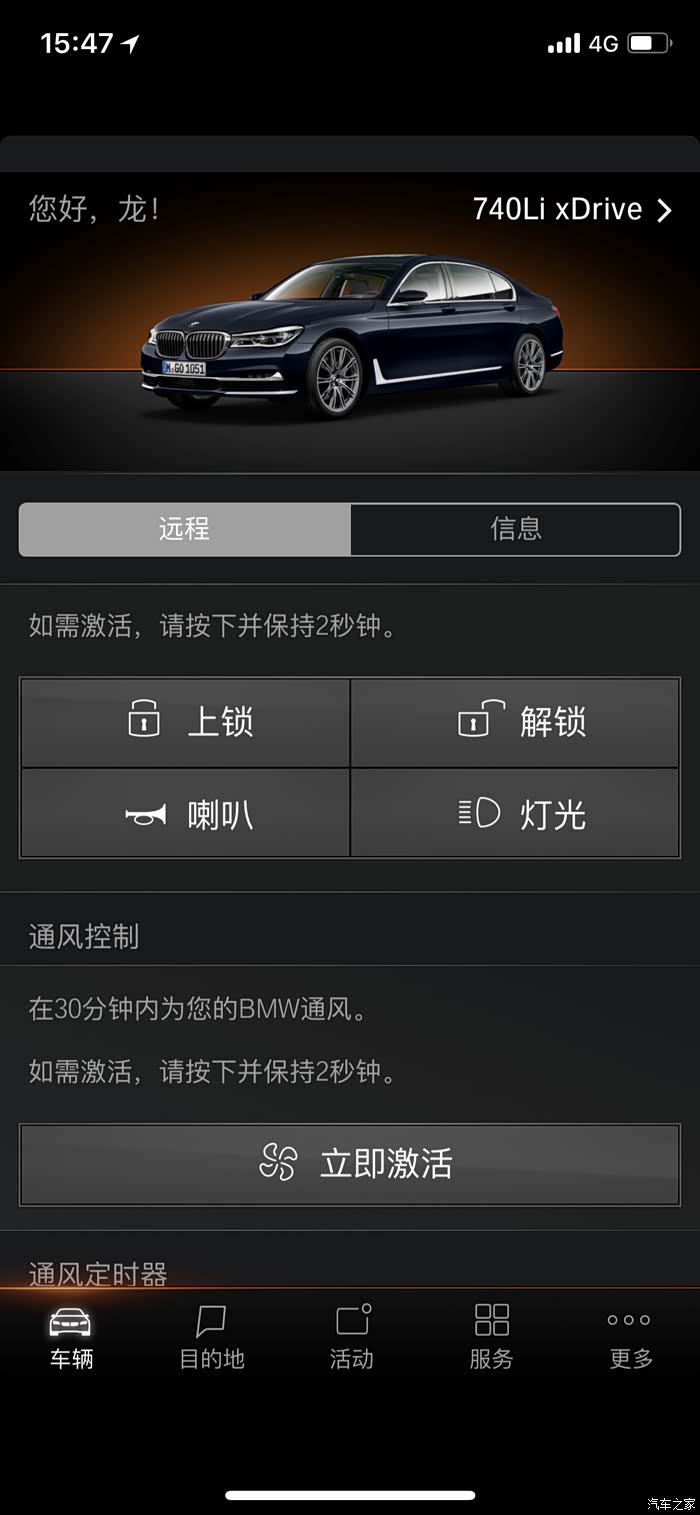
Task: Open the 740Li xDrive vehicle details
Action: click(x=572, y=209)
